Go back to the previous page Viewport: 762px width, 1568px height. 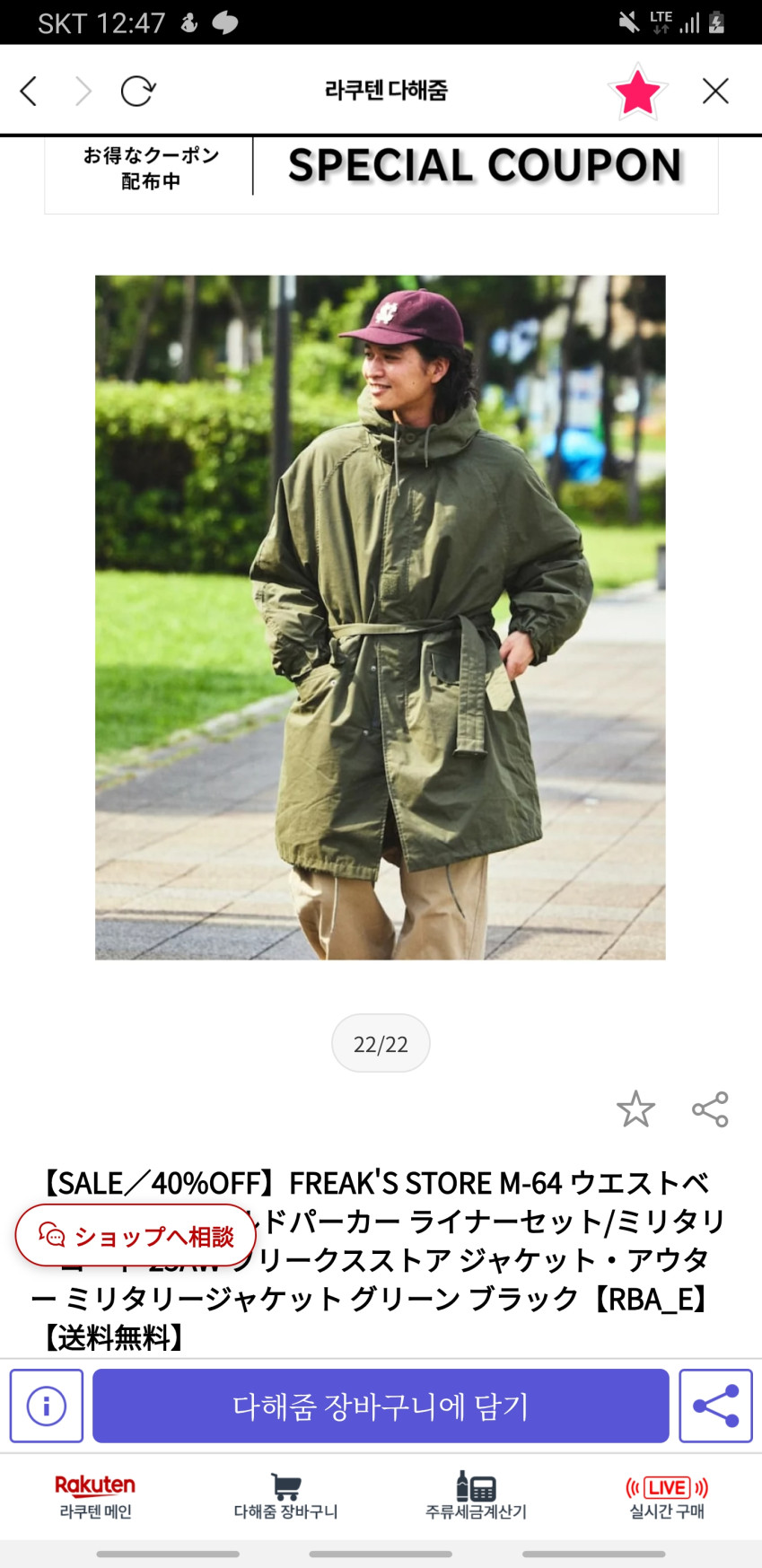(29, 91)
